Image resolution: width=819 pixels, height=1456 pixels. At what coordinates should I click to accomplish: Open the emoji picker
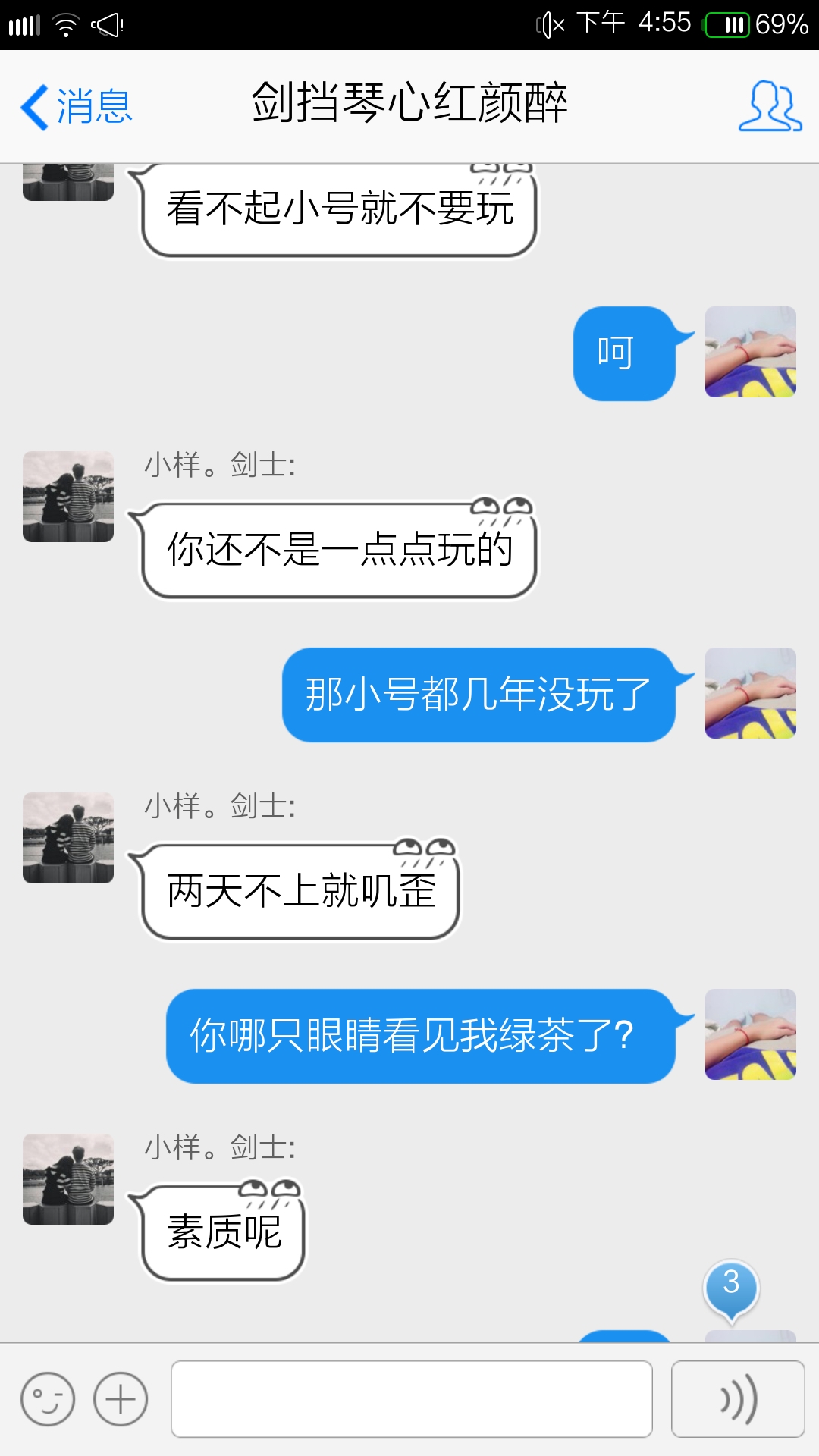pos(48,1399)
